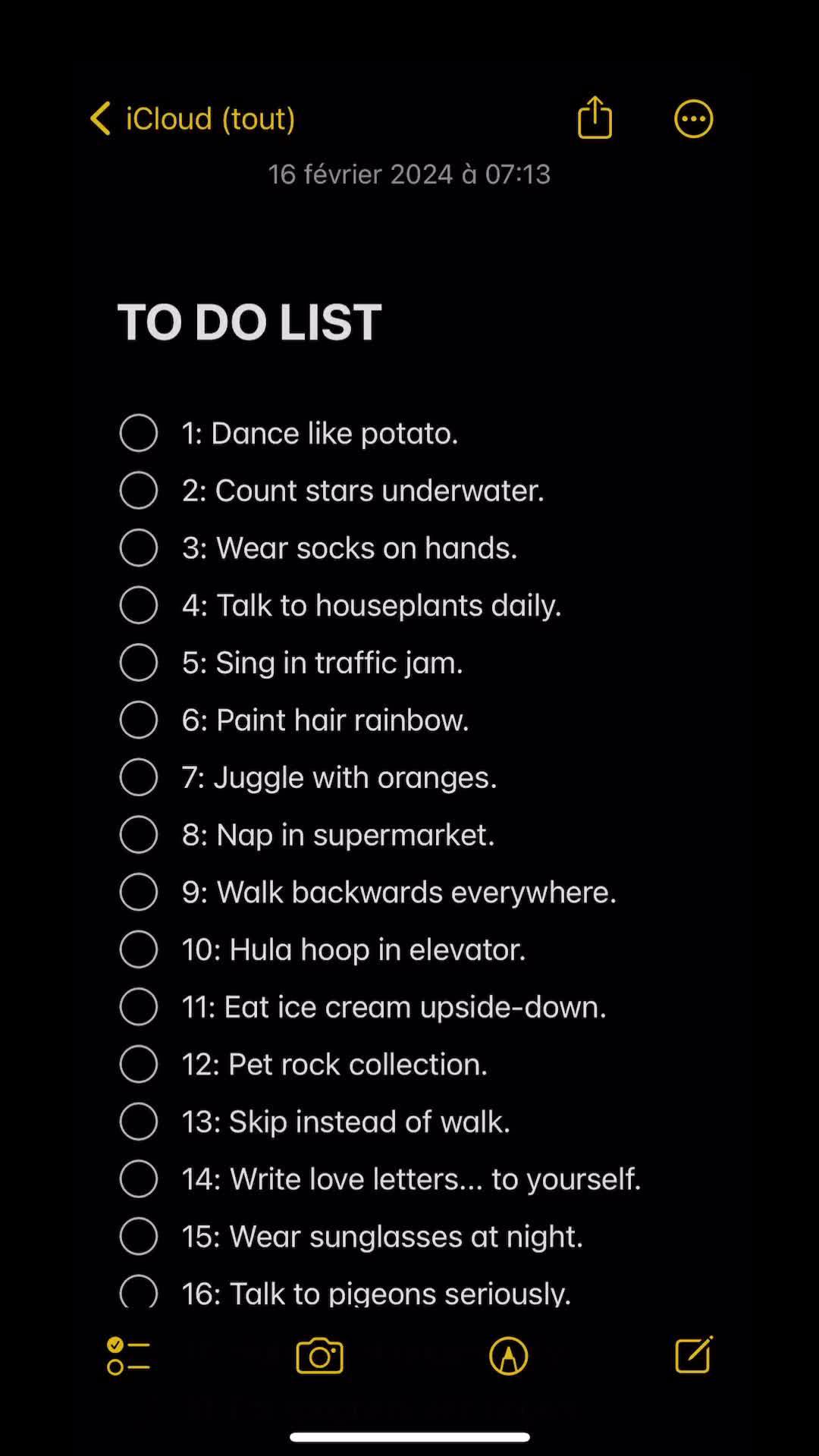Open the more options ellipsis menu
Viewport: 819px width, 1456px height.
coord(693,118)
